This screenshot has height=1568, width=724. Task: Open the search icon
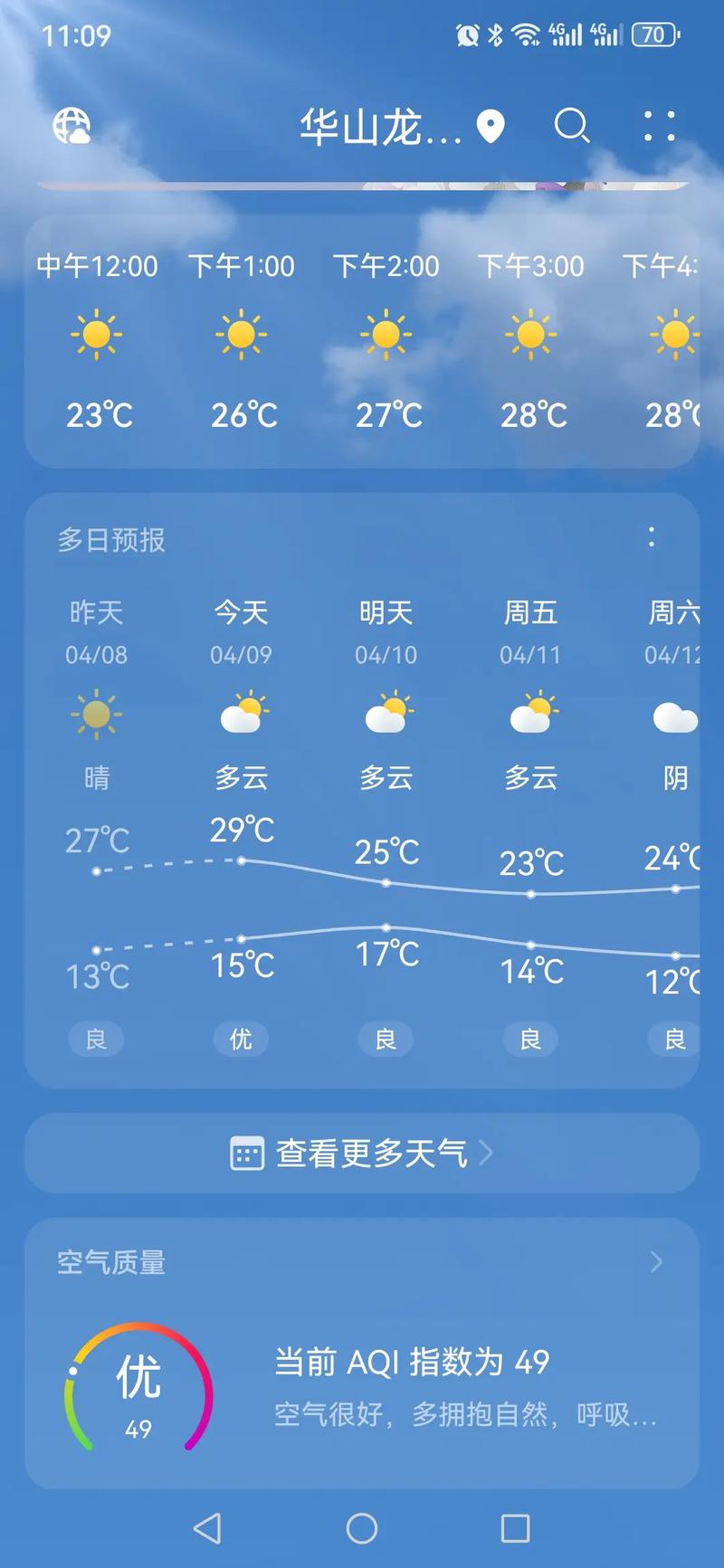(572, 128)
